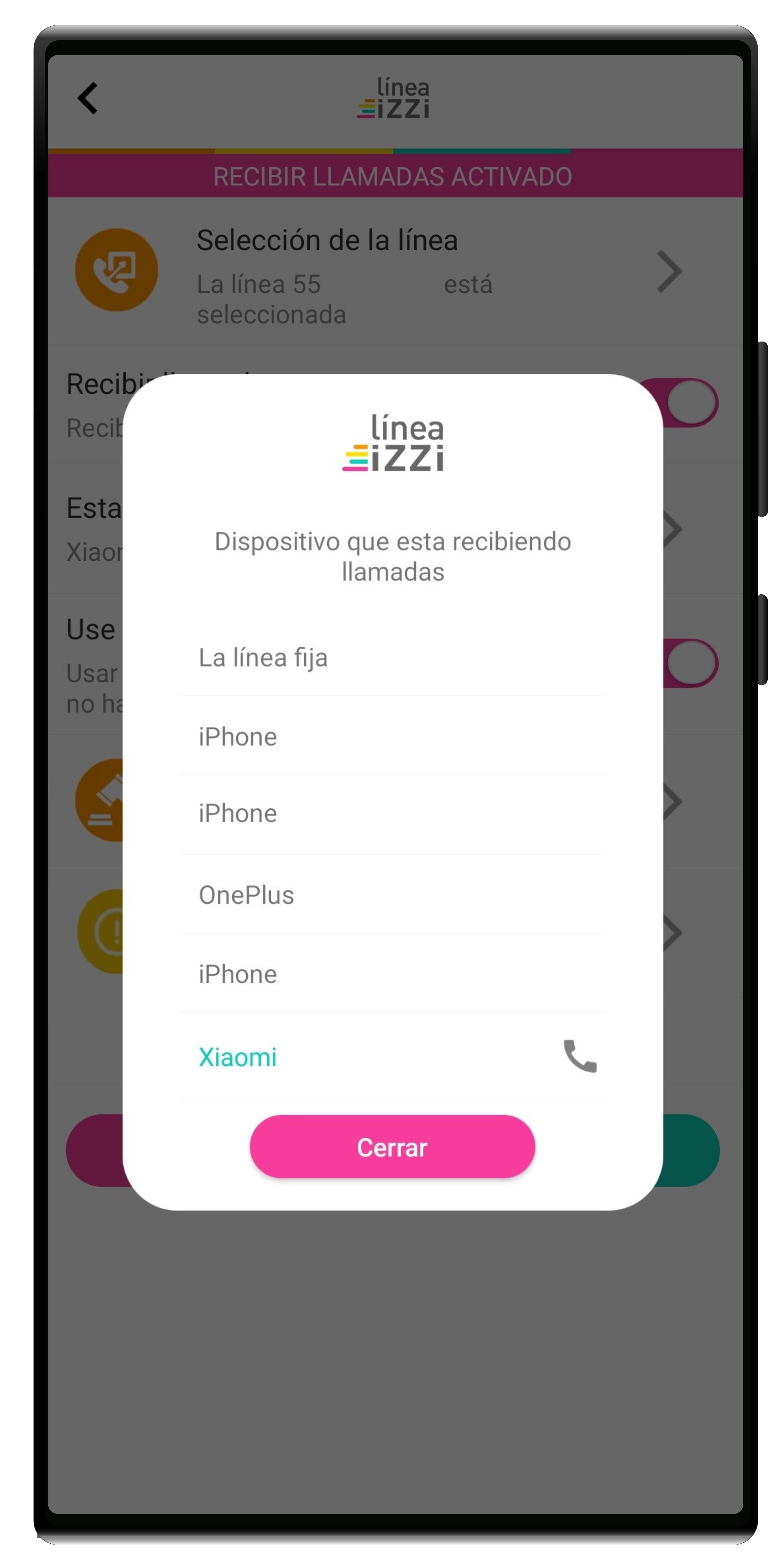
Task: Select the Xiaomi device row
Action: [x=392, y=1057]
